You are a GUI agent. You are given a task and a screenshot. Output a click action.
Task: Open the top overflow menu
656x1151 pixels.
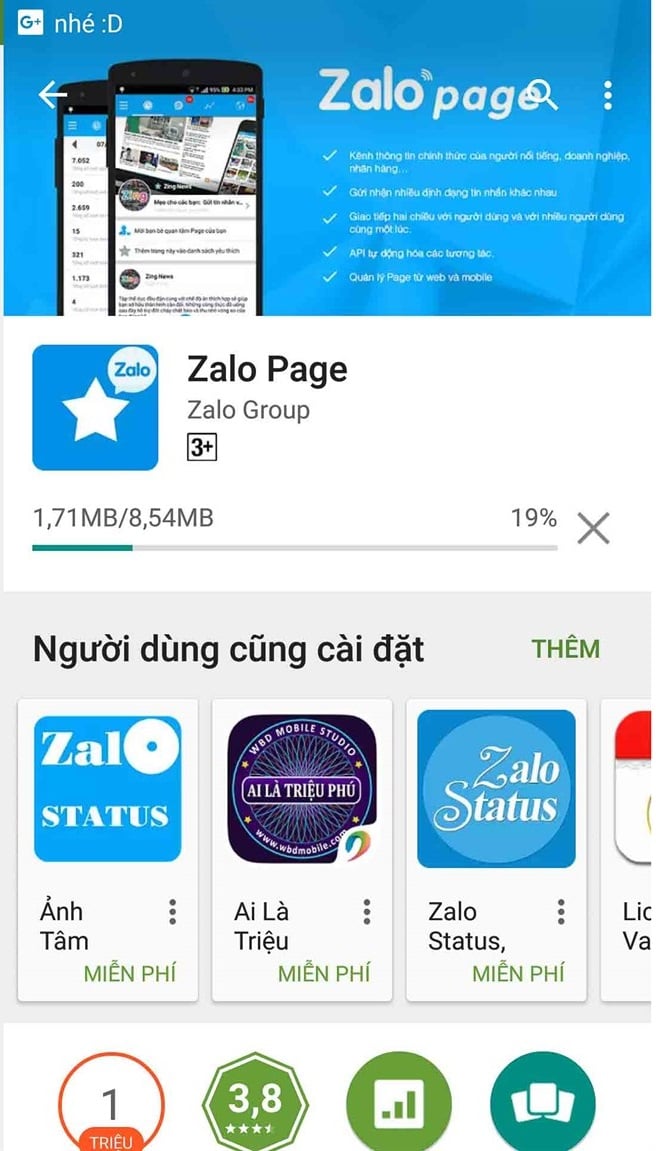(x=607, y=95)
